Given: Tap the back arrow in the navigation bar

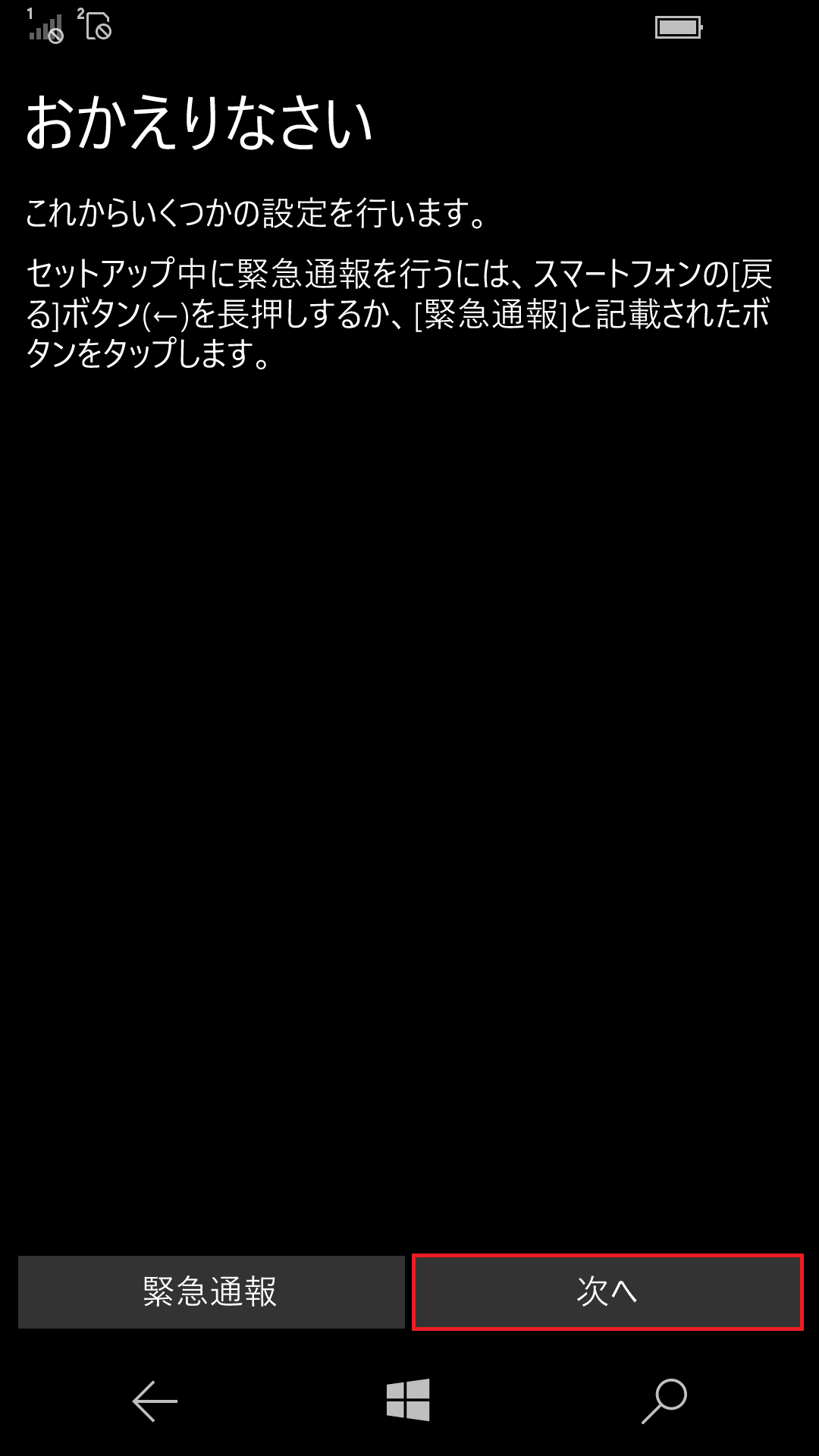Looking at the screenshot, I should (155, 1401).
